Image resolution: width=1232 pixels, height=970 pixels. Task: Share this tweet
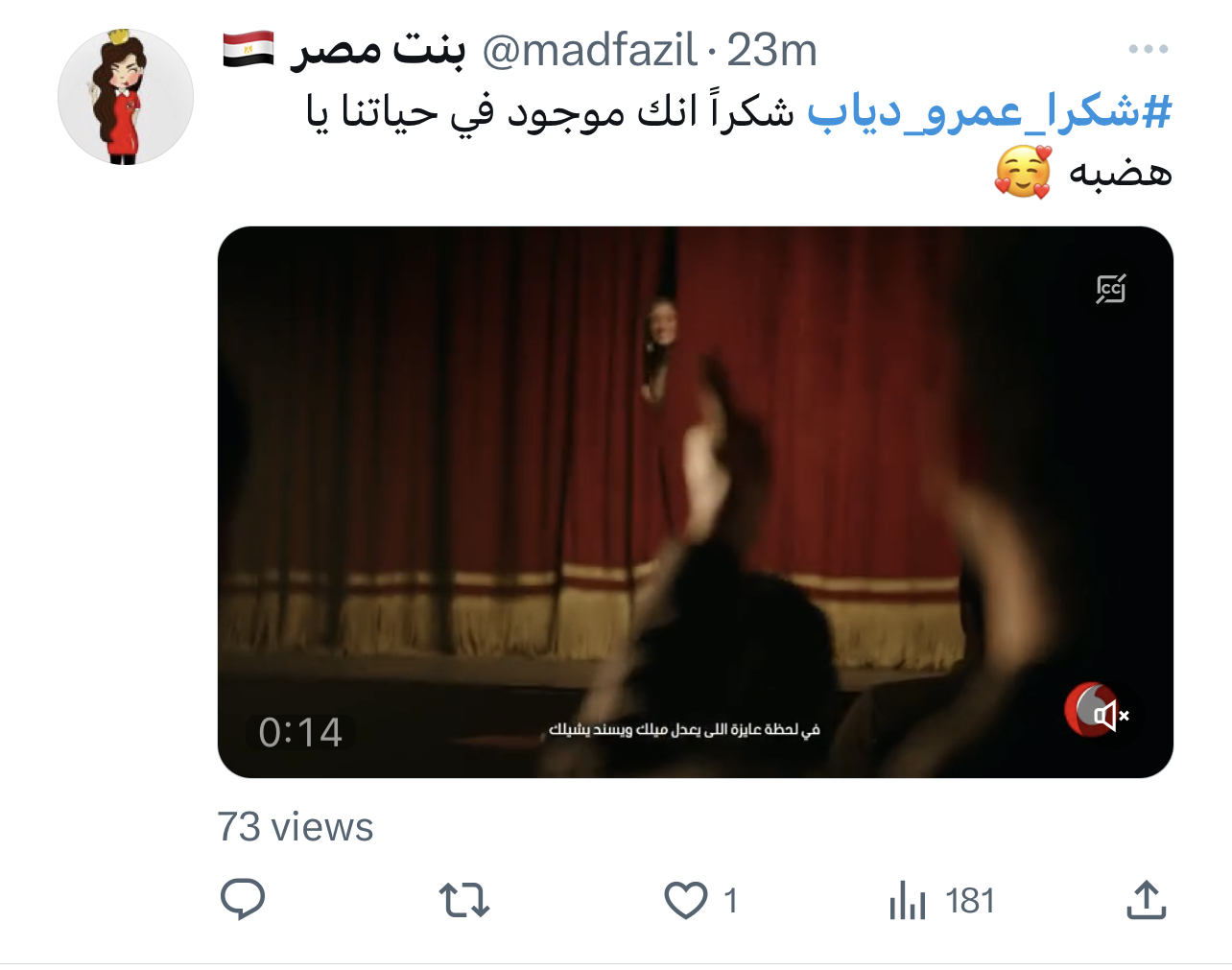(x=1146, y=900)
